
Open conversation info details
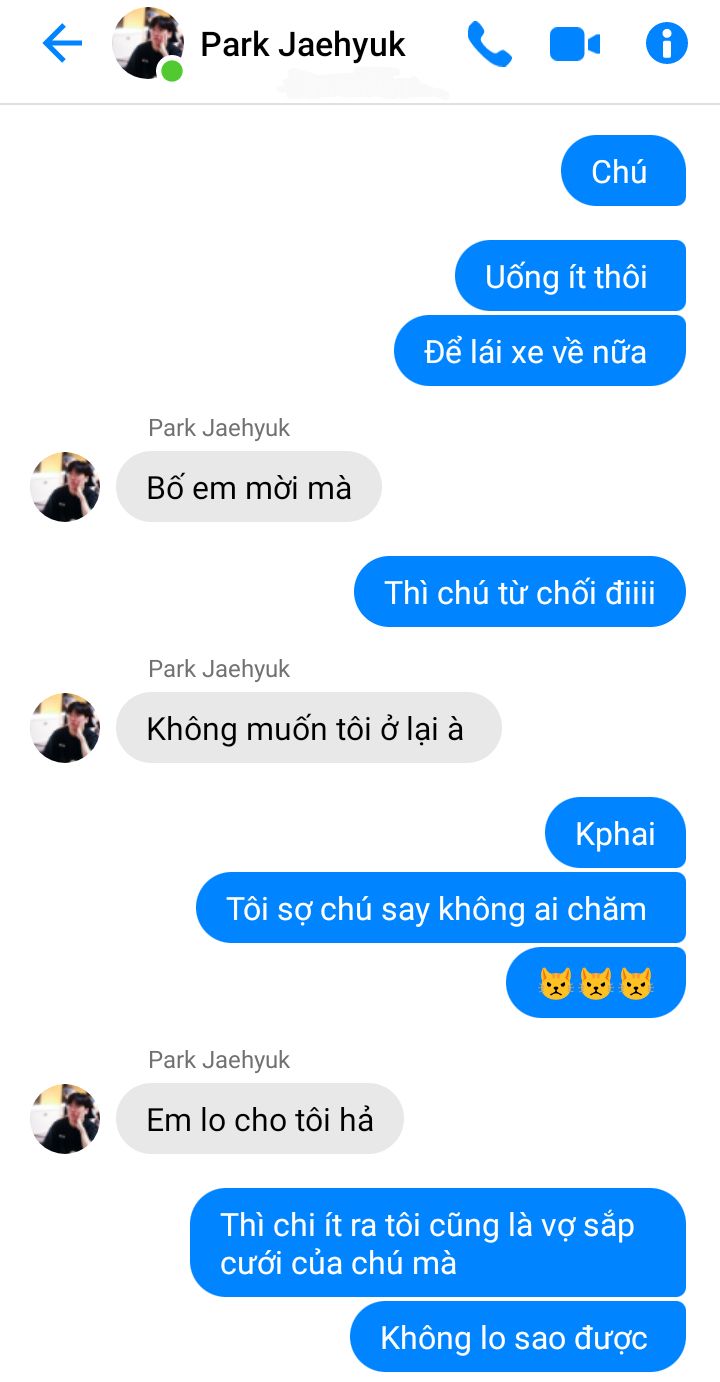[x=667, y=44]
